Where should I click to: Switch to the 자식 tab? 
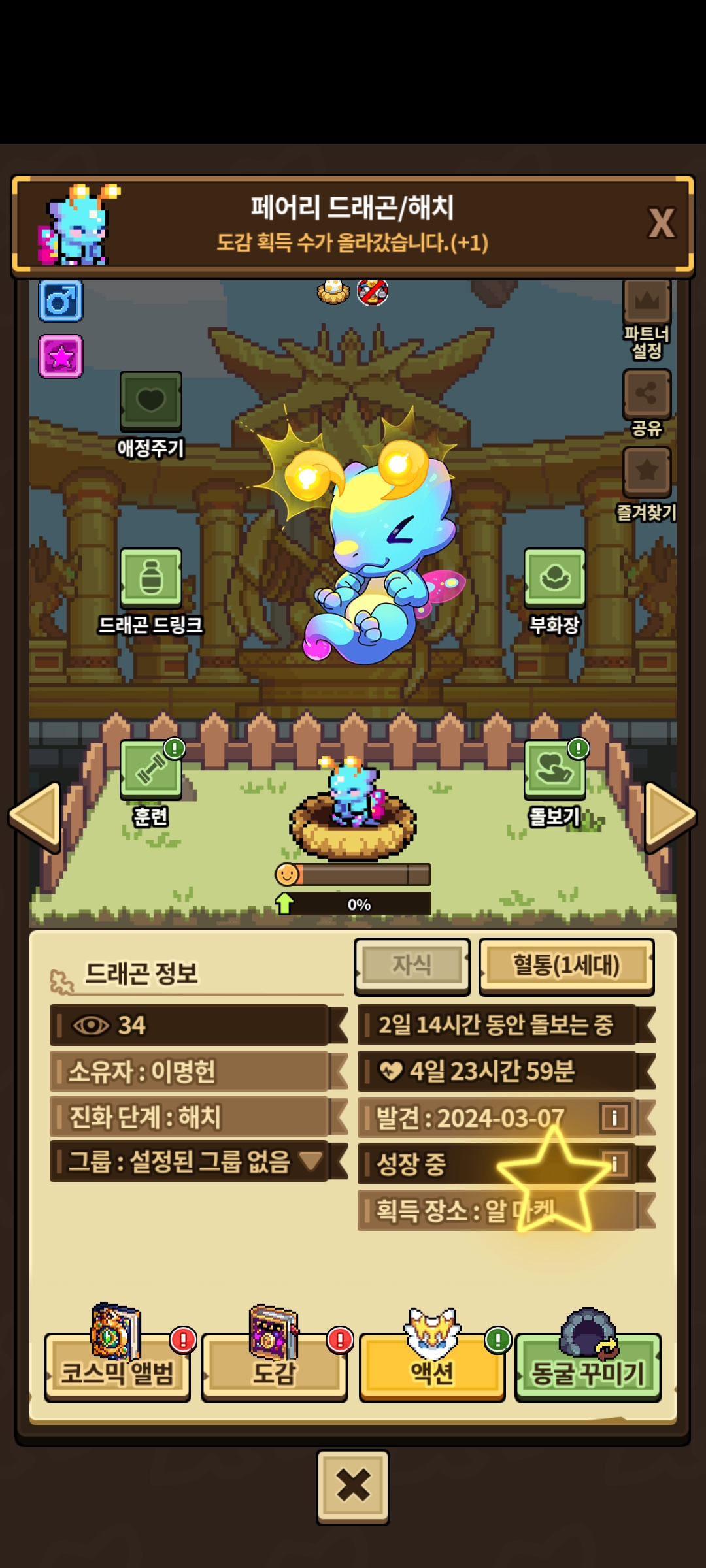tap(412, 966)
